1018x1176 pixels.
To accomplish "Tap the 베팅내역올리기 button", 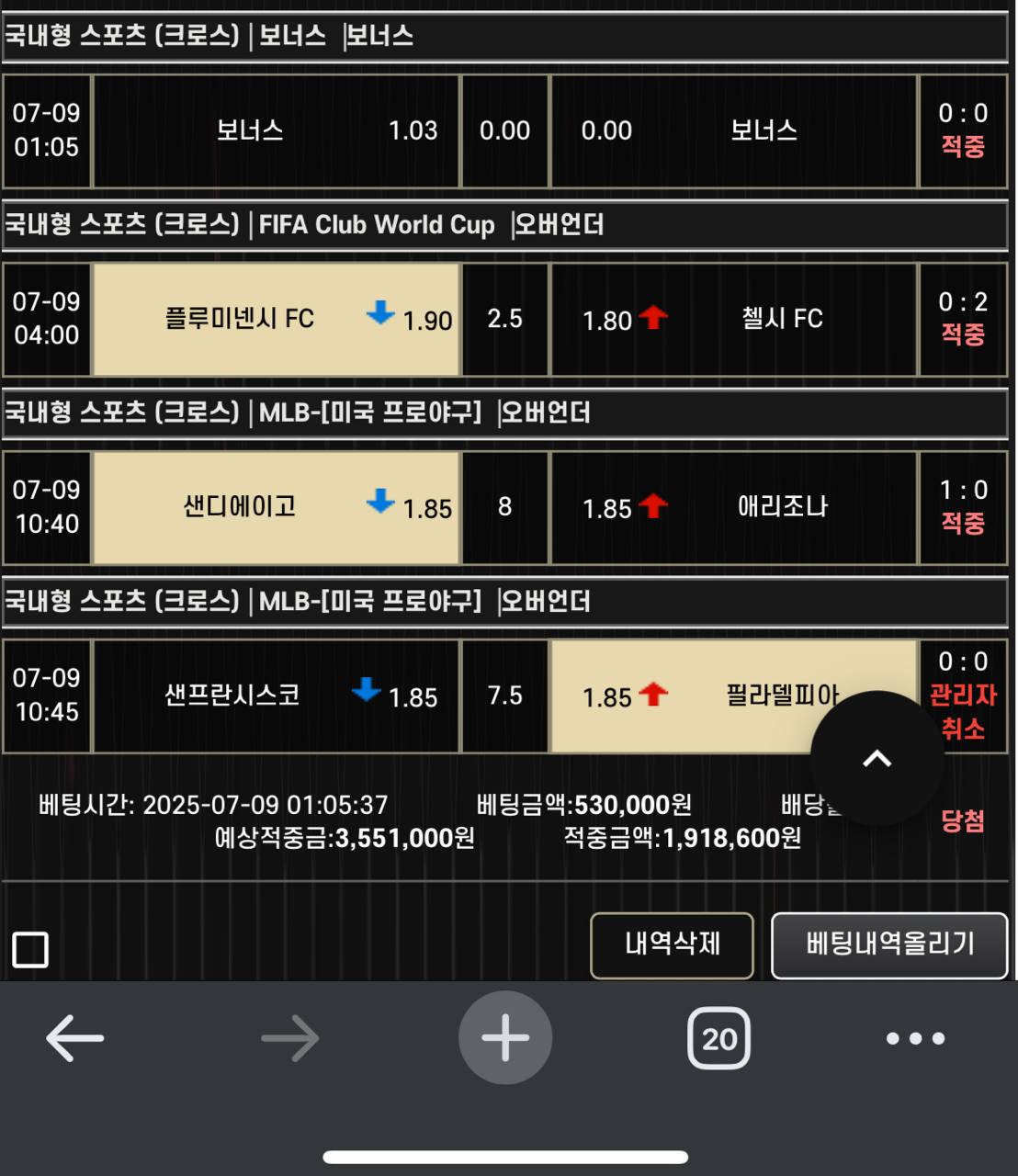I will [x=889, y=944].
